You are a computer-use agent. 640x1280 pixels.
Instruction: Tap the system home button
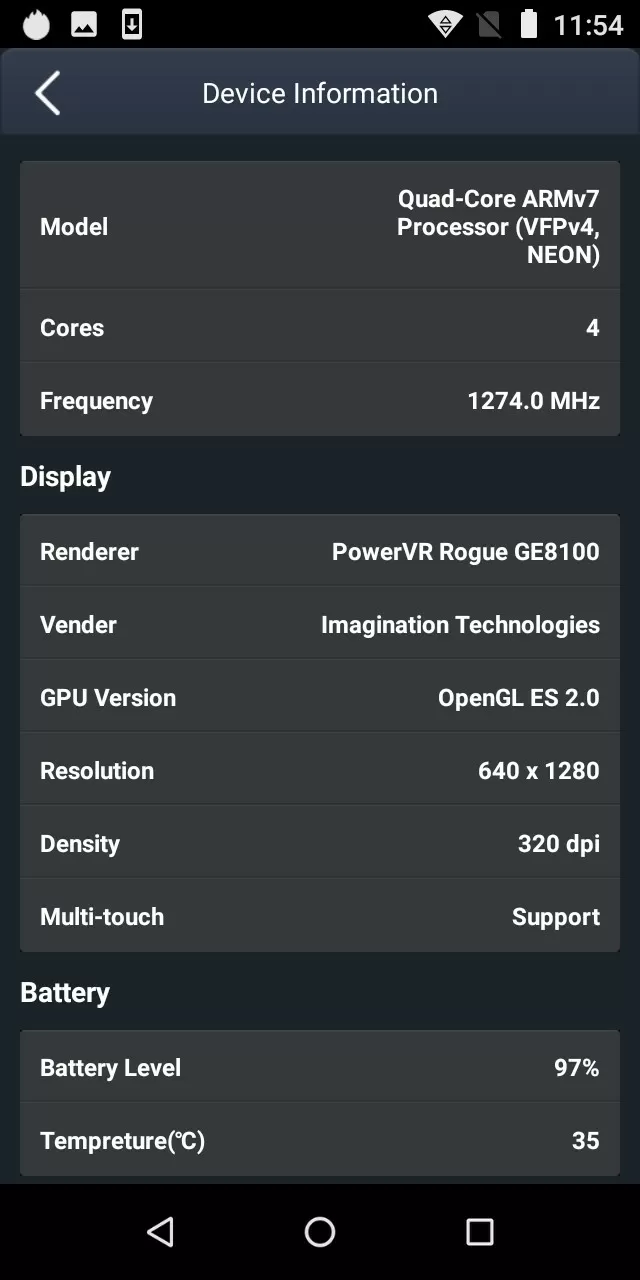(320, 1231)
